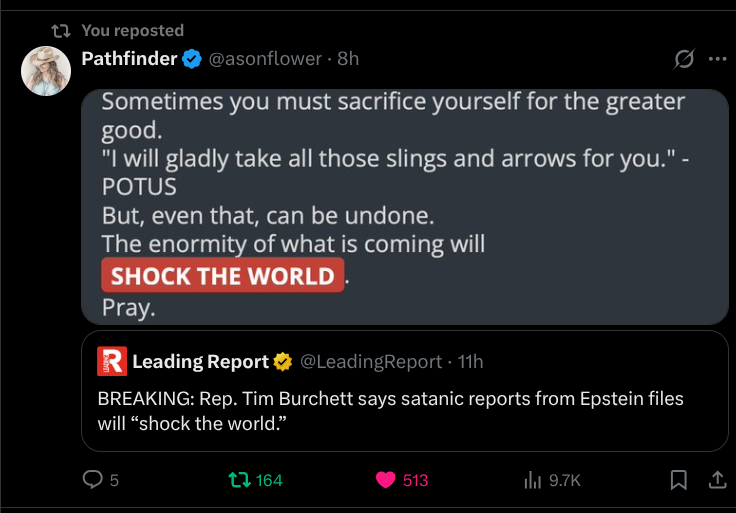This screenshot has width=736, height=513.
Task: Open the Pathfinder account name link
Action: (x=129, y=59)
